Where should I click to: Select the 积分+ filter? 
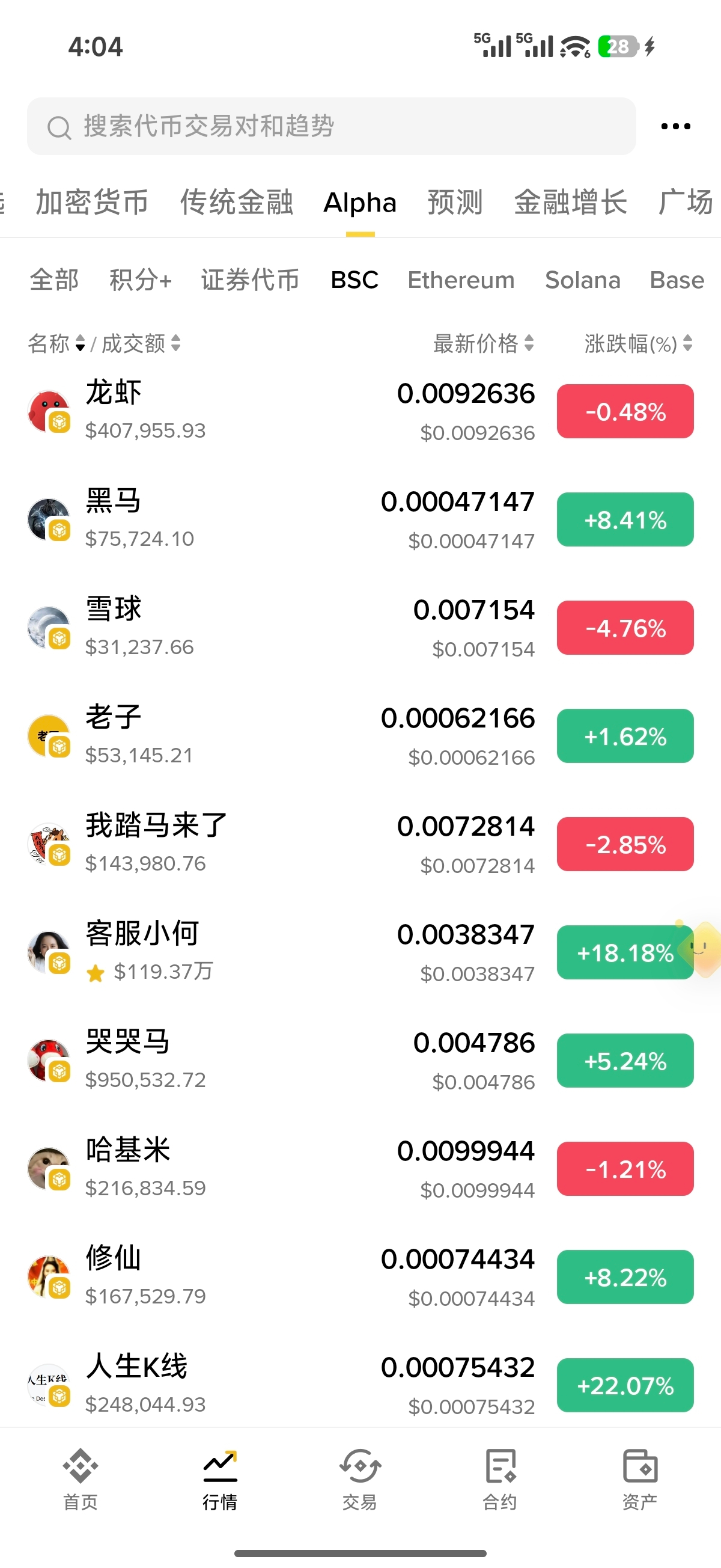[141, 280]
